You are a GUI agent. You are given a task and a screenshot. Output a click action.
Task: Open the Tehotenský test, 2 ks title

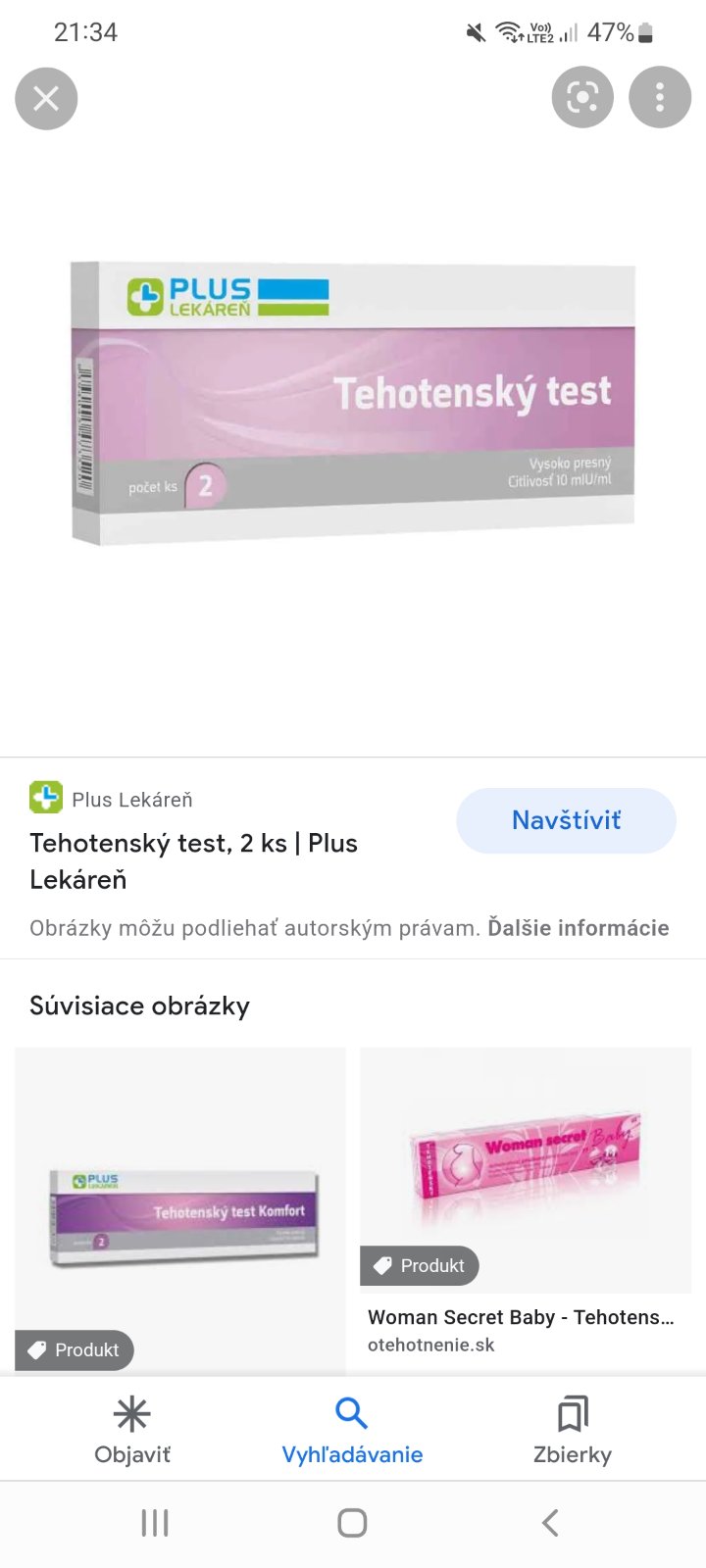click(193, 860)
